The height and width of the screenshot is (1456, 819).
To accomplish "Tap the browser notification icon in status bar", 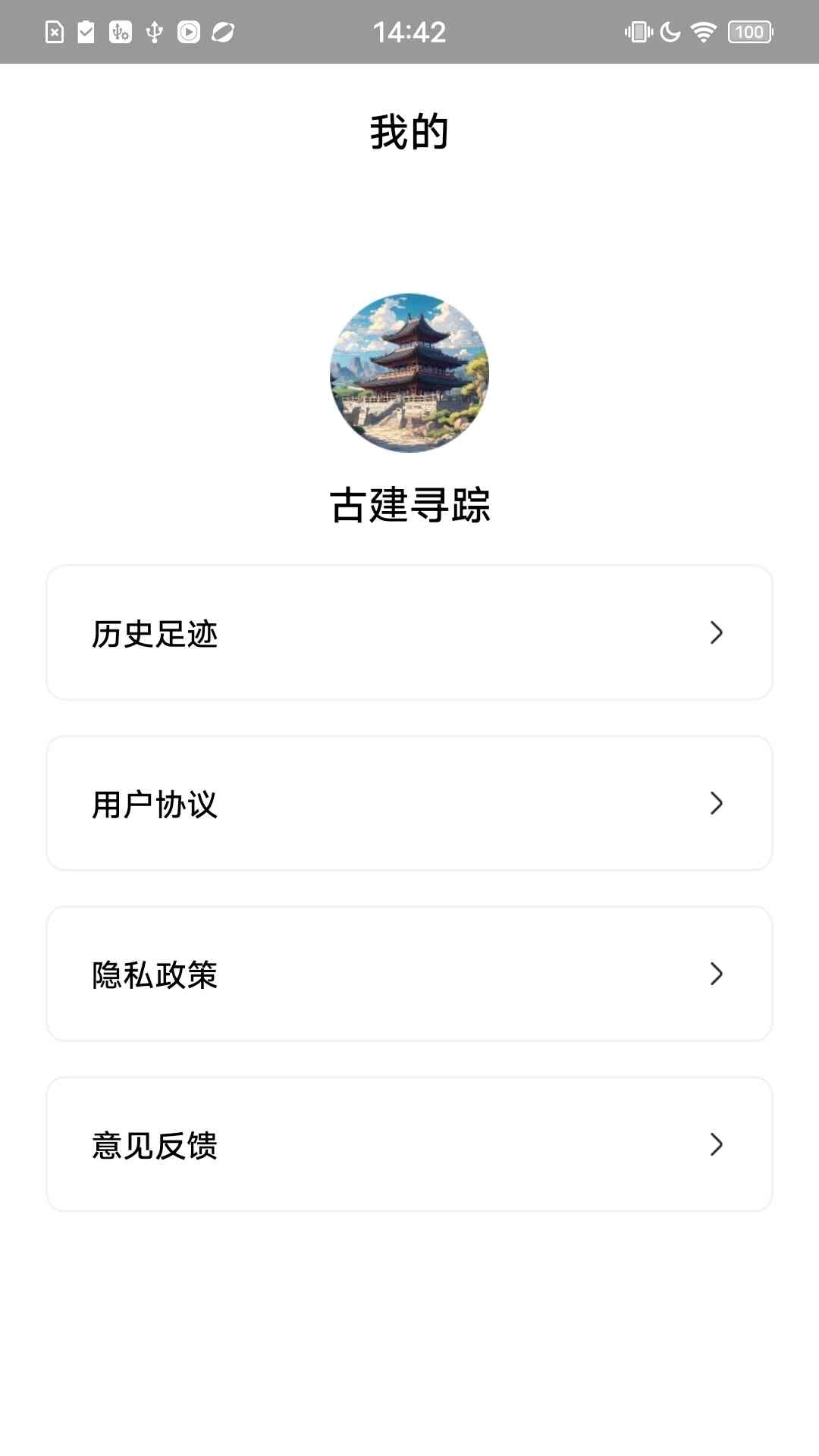I will click(220, 30).
